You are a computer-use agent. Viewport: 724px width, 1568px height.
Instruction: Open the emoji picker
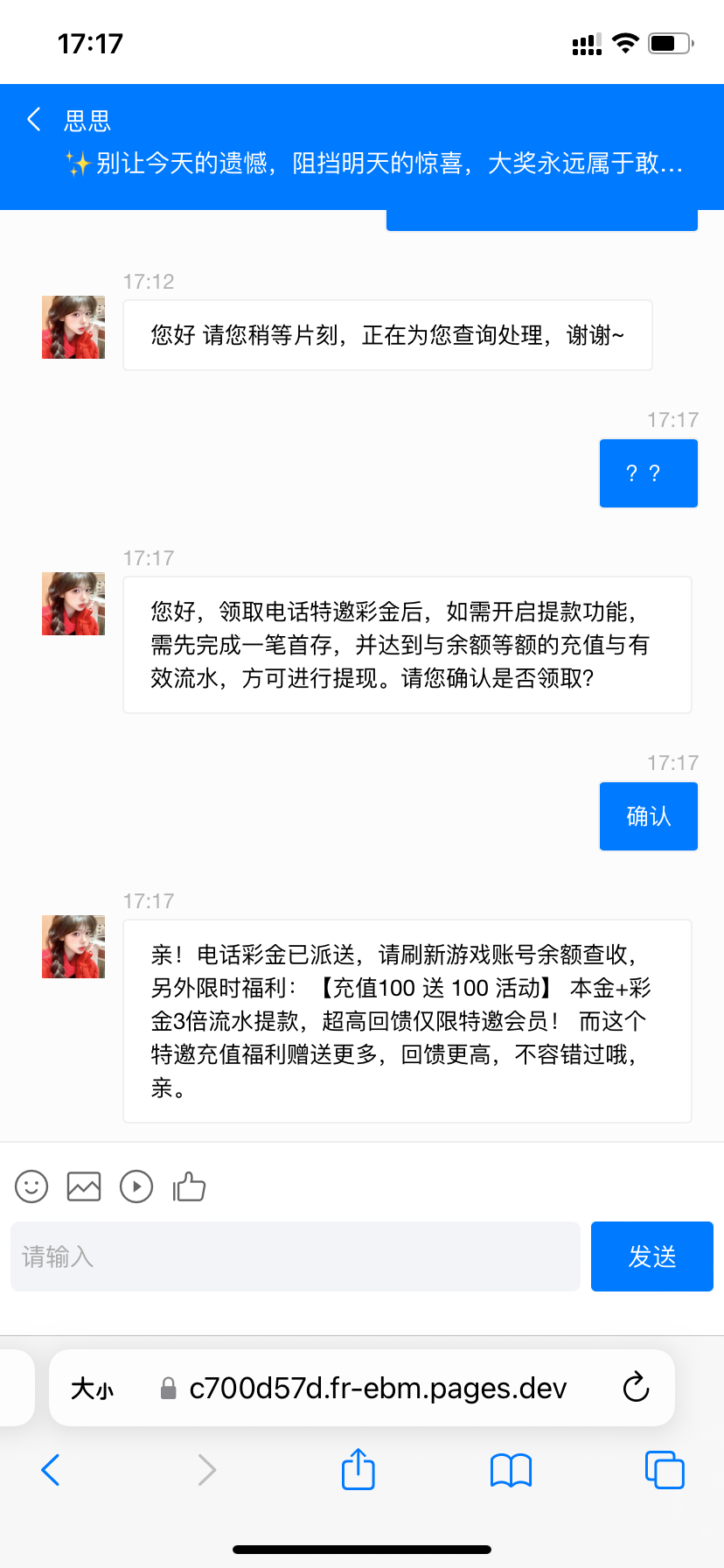(31, 1186)
